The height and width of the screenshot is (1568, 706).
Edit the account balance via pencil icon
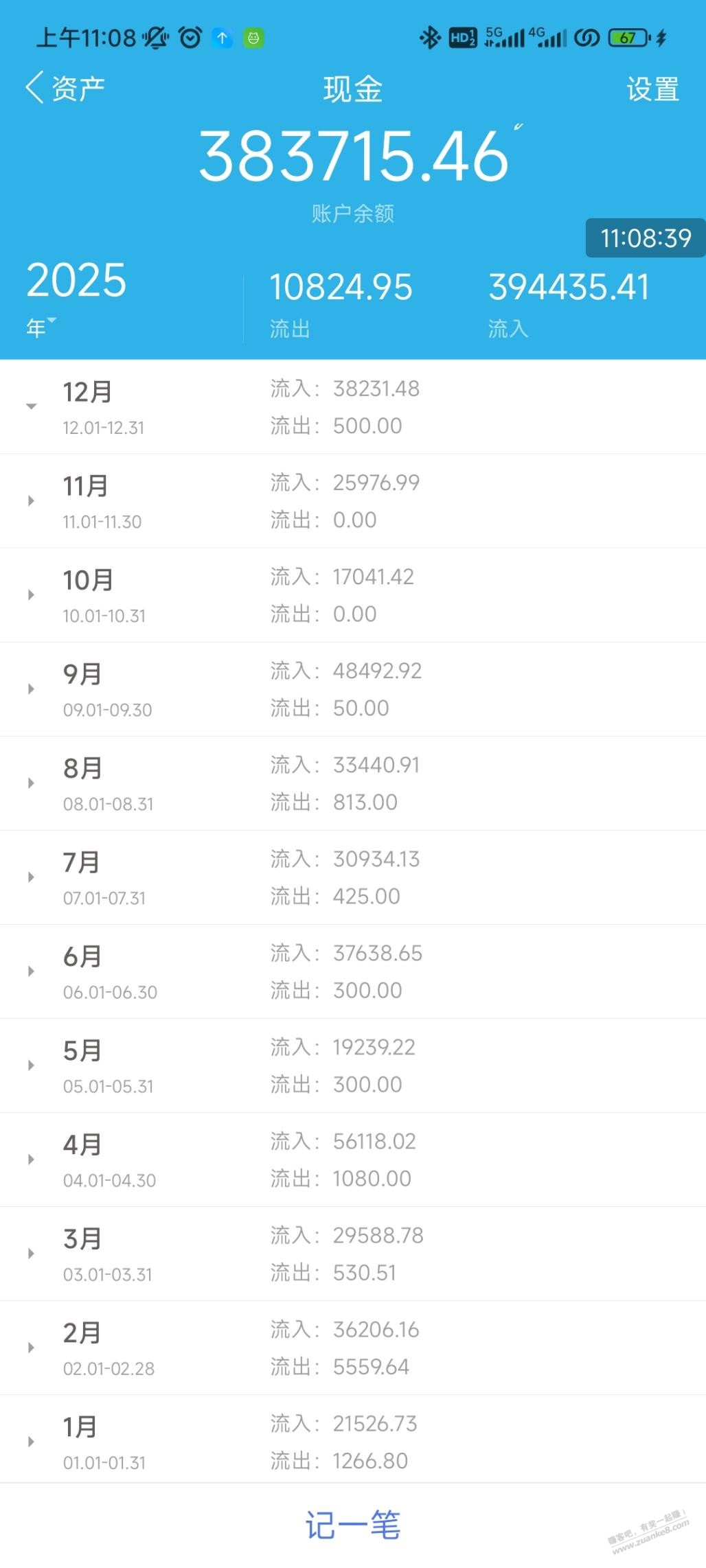(x=519, y=127)
